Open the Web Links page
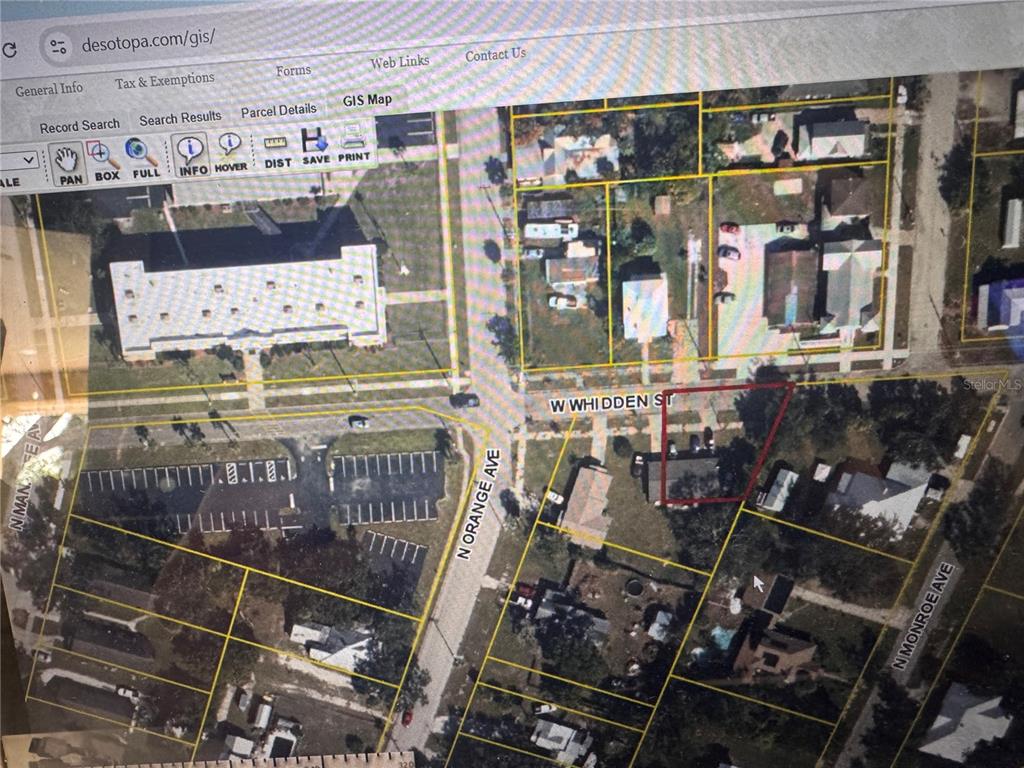Image resolution: width=1024 pixels, height=768 pixels. coord(399,62)
